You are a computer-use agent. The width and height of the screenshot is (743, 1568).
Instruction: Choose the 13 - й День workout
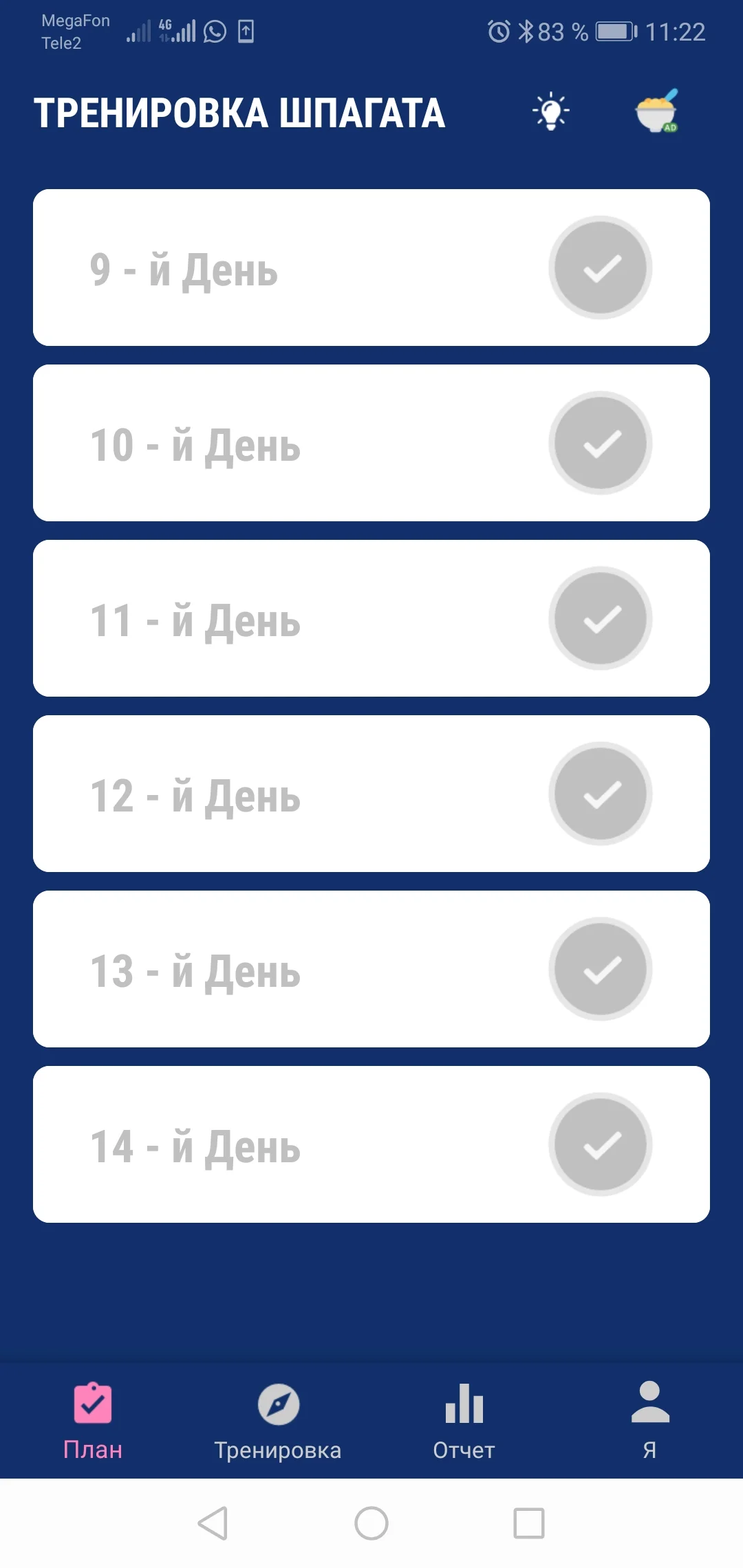tap(371, 969)
